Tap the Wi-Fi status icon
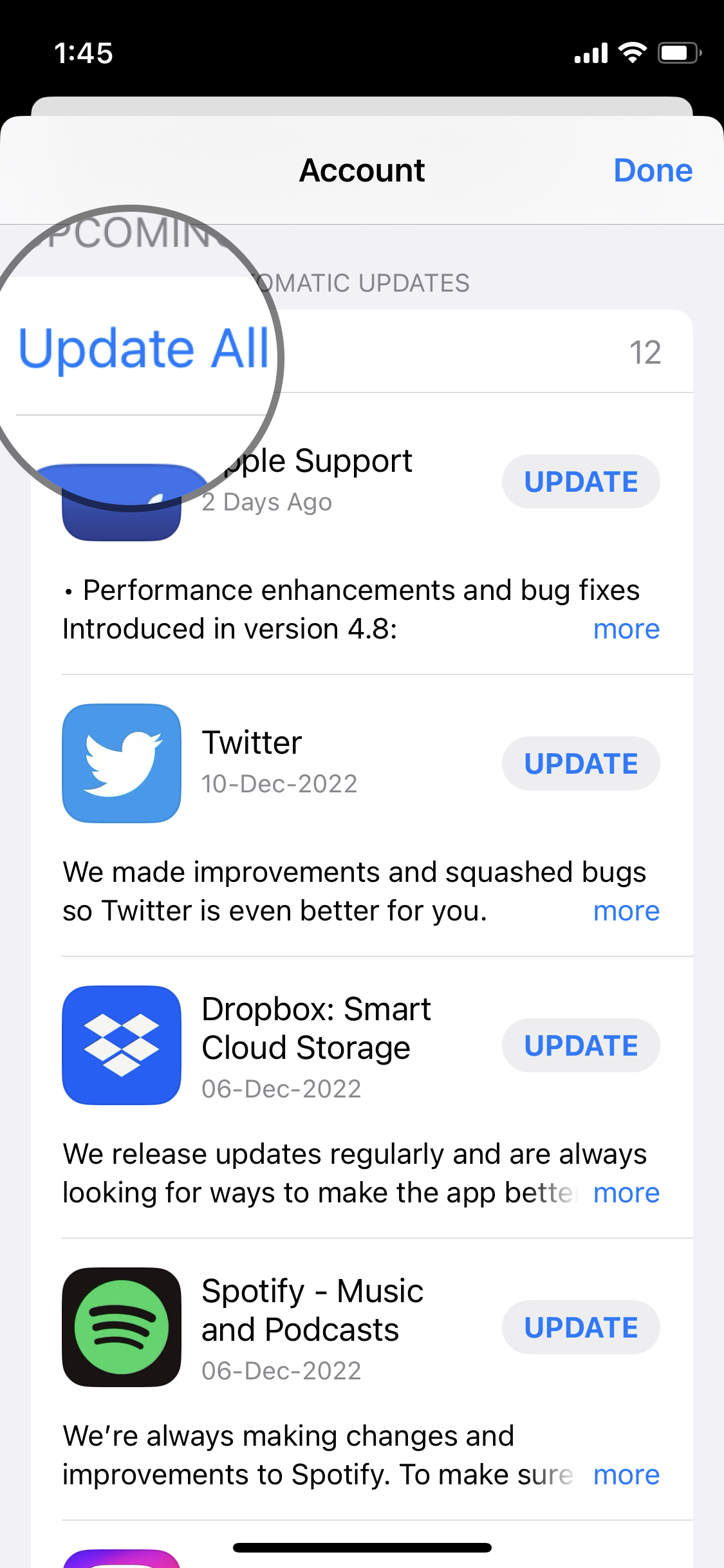This screenshot has height=1568, width=724. click(633, 53)
